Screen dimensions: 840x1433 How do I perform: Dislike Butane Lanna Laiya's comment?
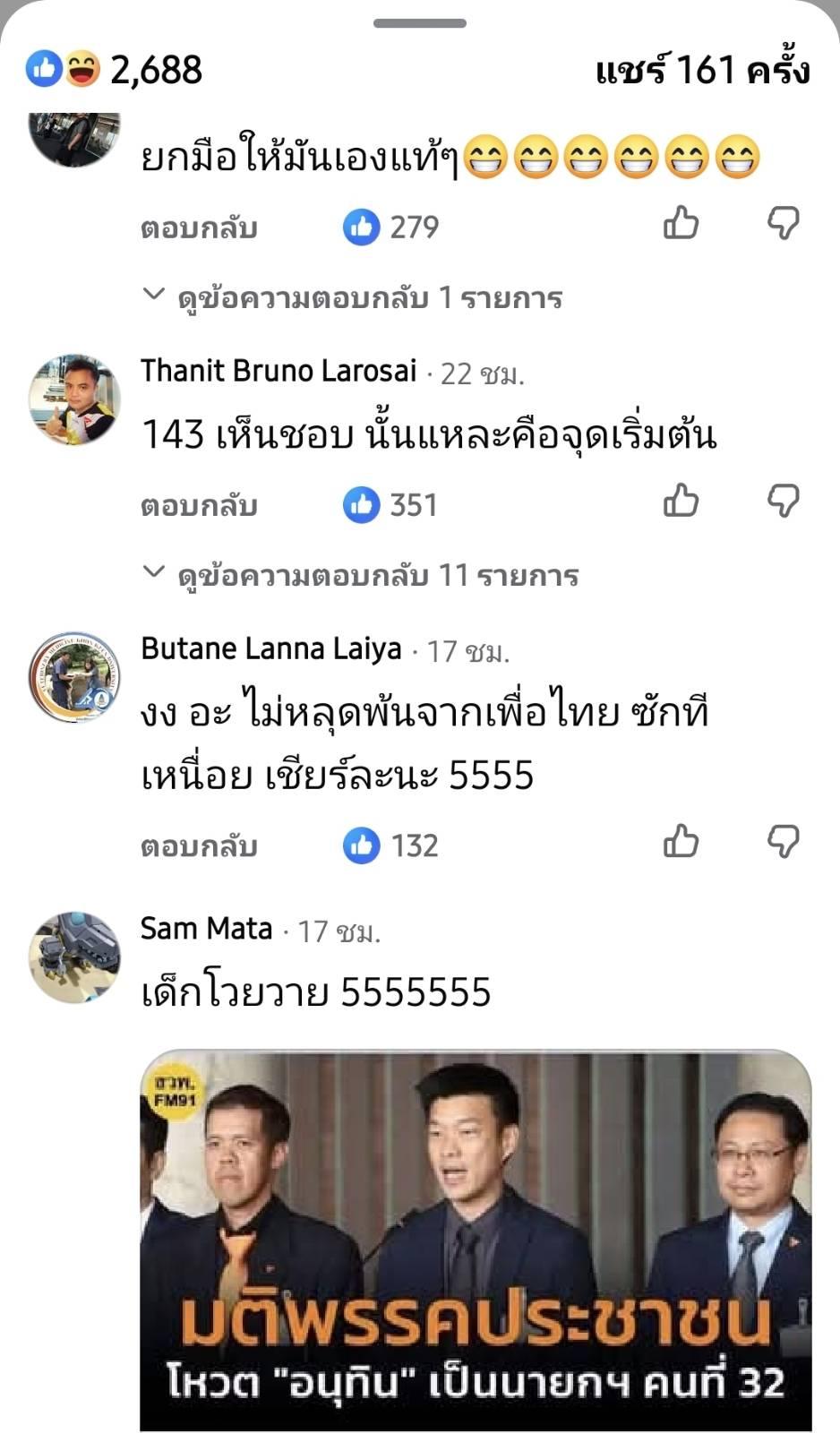coord(783,841)
